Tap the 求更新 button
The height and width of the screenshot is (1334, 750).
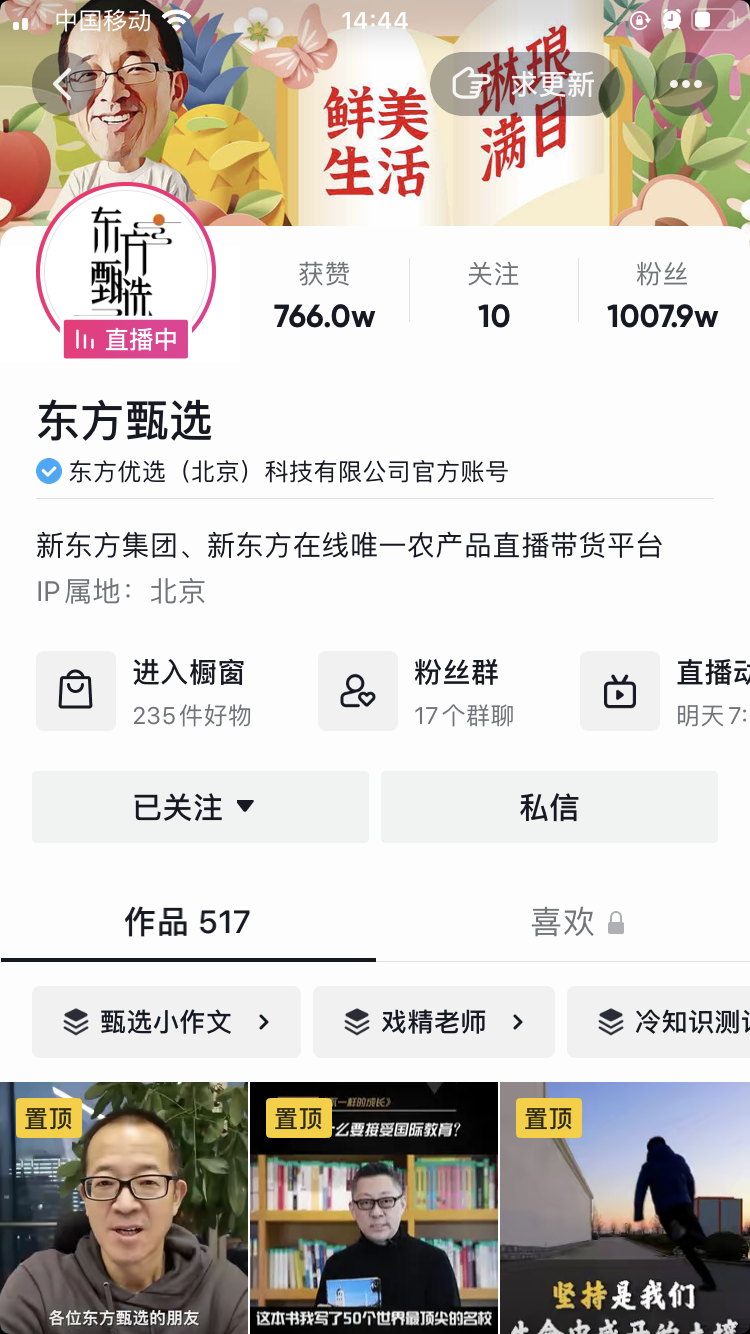pos(527,84)
